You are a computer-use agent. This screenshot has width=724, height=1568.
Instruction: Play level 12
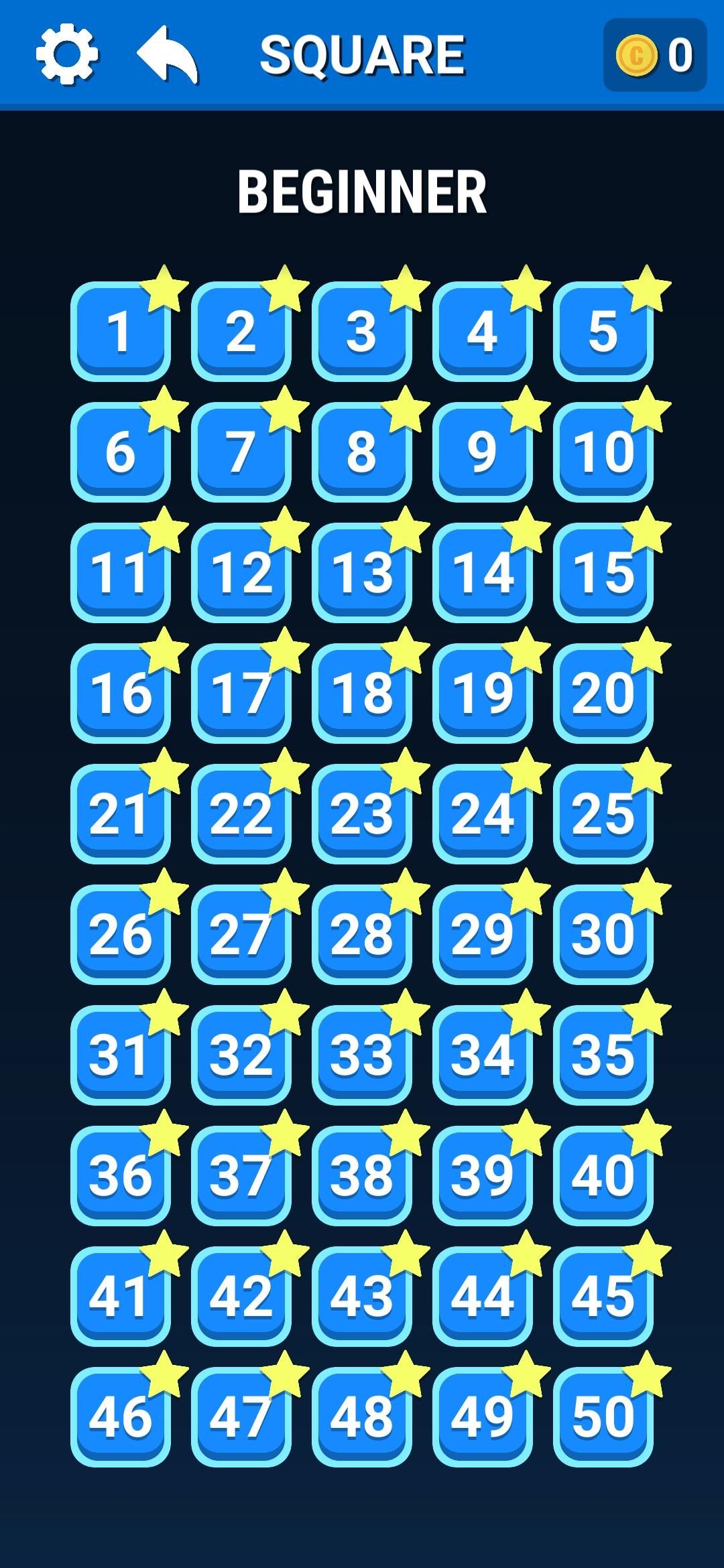coord(241,573)
